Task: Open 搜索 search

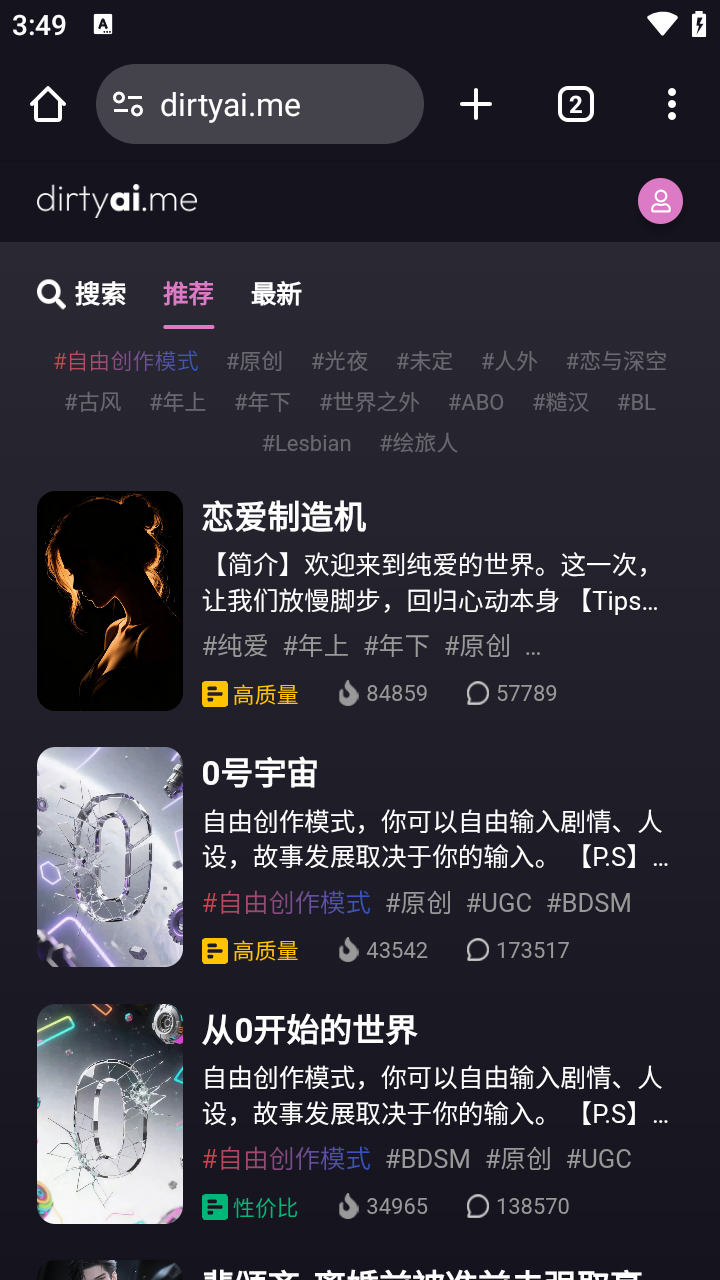Action: point(82,294)
